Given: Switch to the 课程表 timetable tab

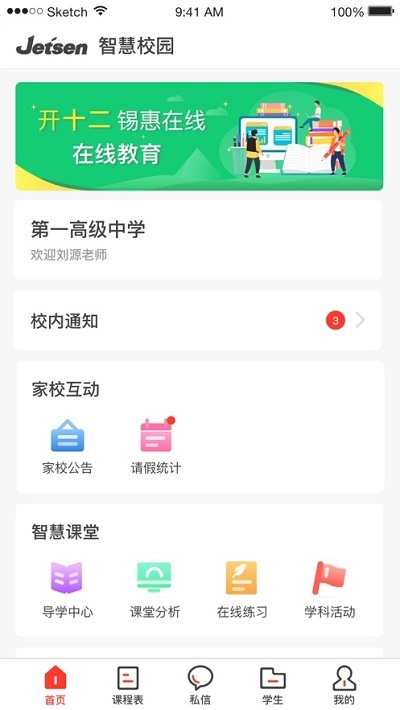Looking at the screenshot, I should point(128,685).
